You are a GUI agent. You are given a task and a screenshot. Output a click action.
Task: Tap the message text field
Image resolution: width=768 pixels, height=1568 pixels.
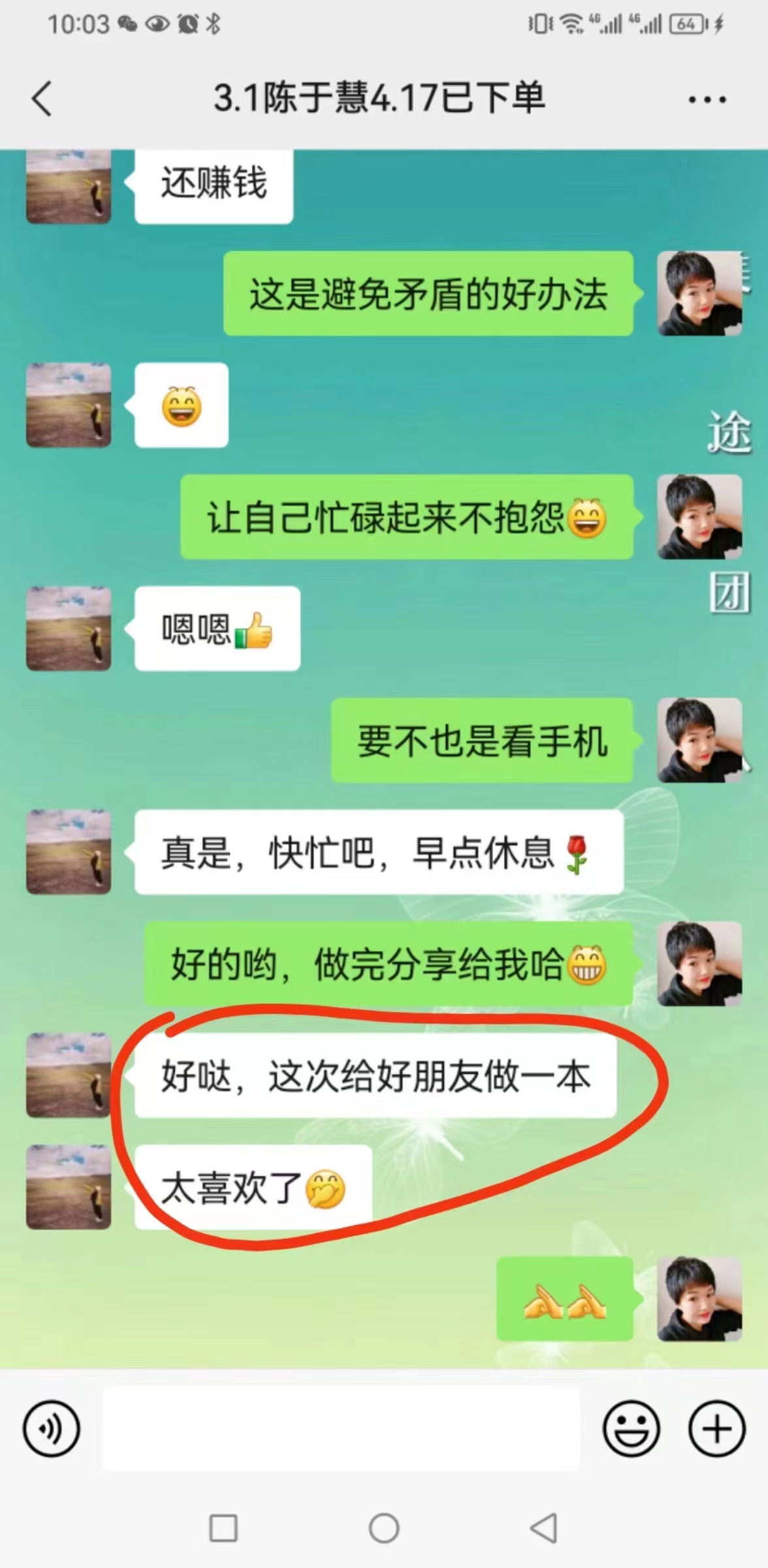click(341, 1429)
